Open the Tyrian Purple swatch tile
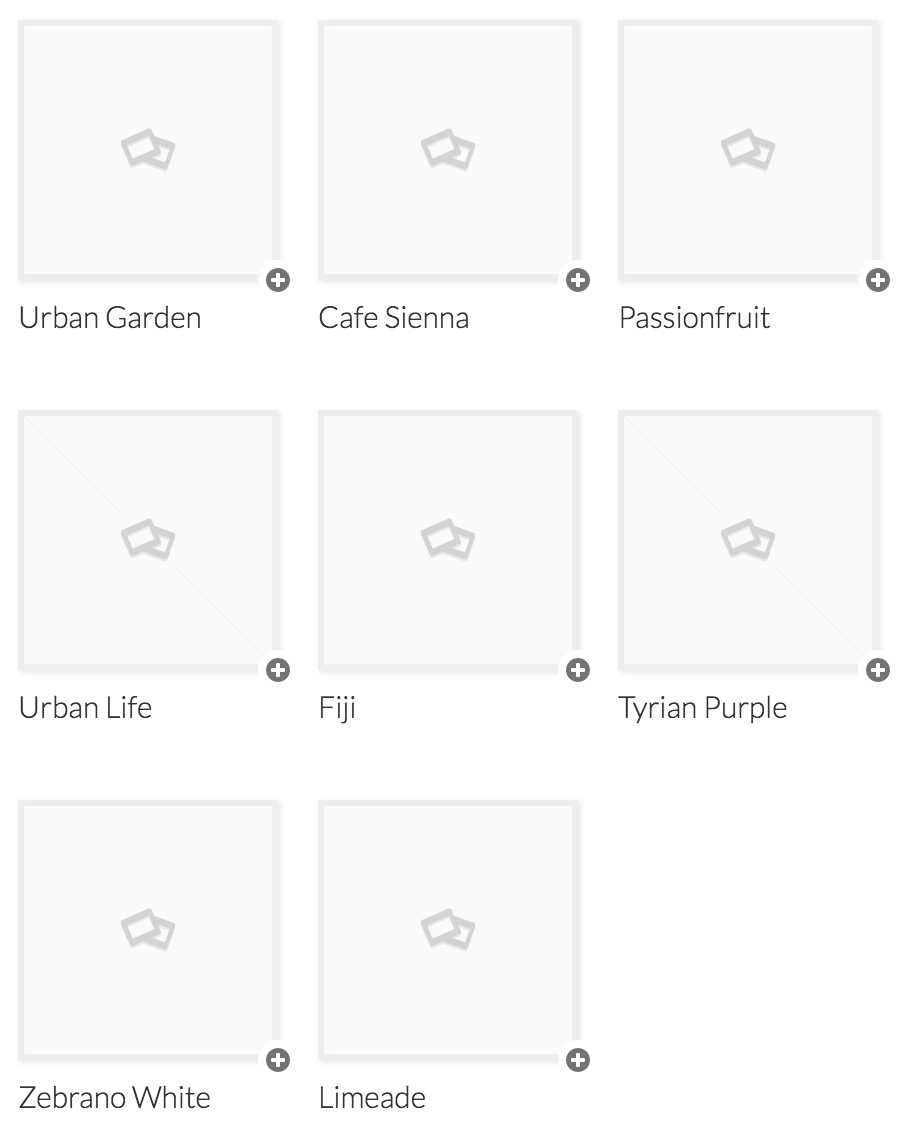Viewport: 904px width, 1146px height. [748, 540]
